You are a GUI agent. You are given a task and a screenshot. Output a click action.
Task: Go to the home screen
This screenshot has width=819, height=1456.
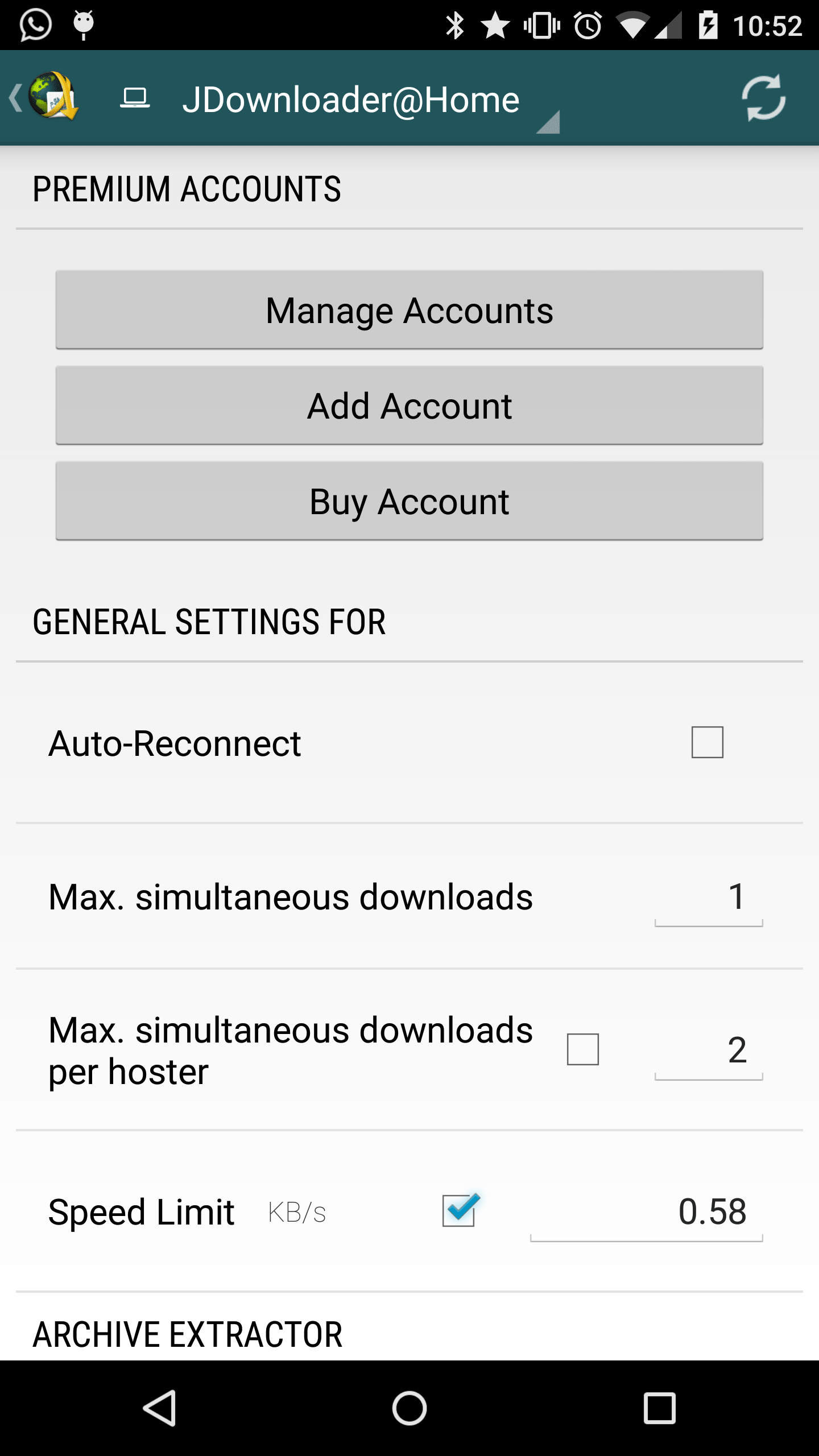[409, 1408]
